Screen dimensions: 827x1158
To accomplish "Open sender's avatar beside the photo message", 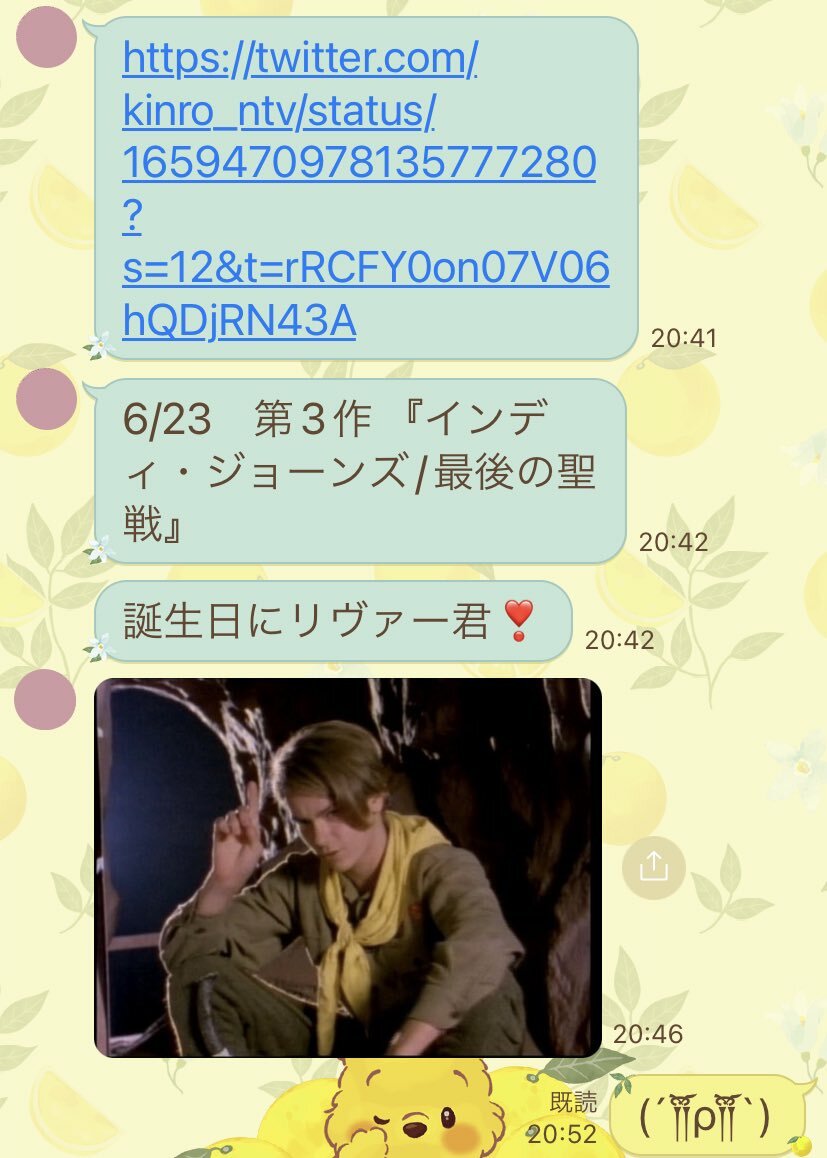I will tap(47, 699).
